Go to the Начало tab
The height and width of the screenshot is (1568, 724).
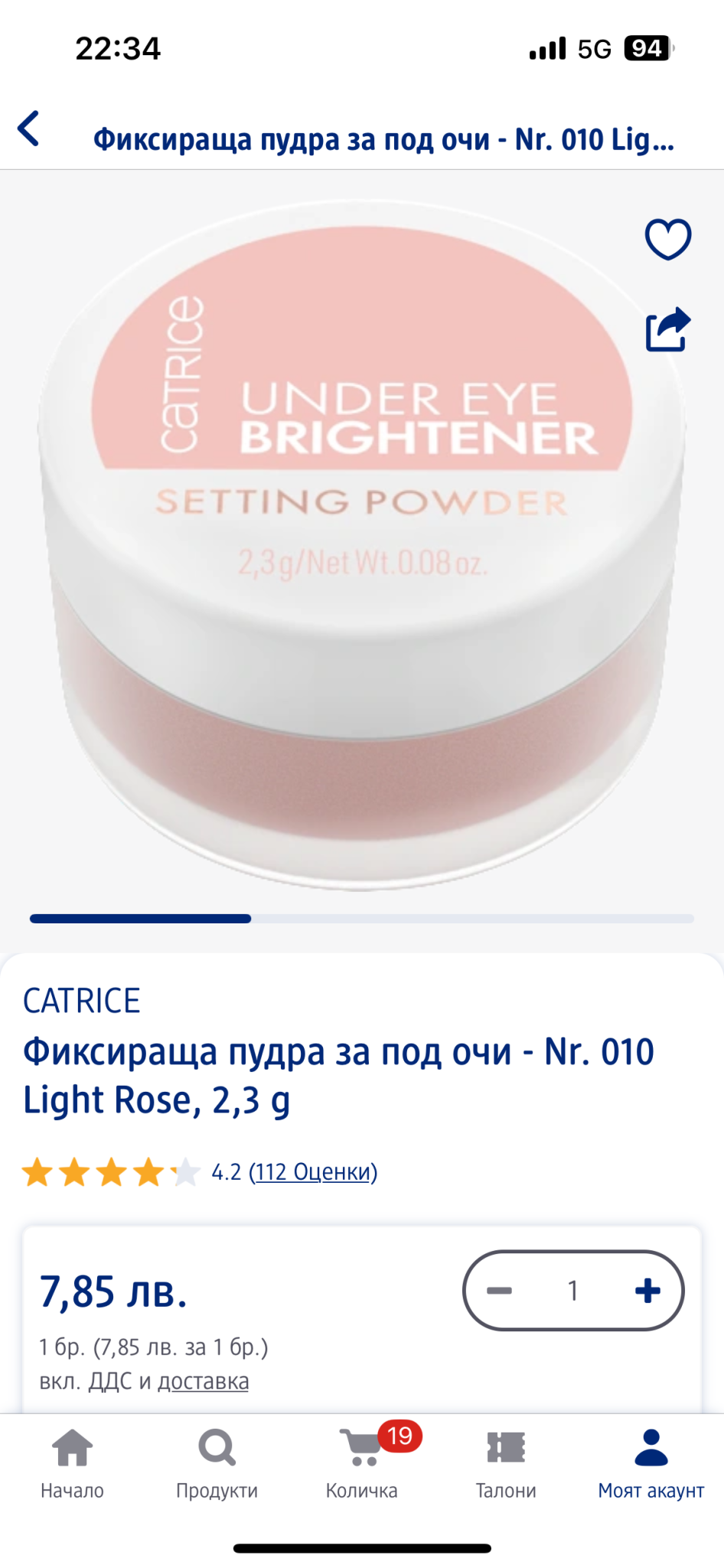72,1463
